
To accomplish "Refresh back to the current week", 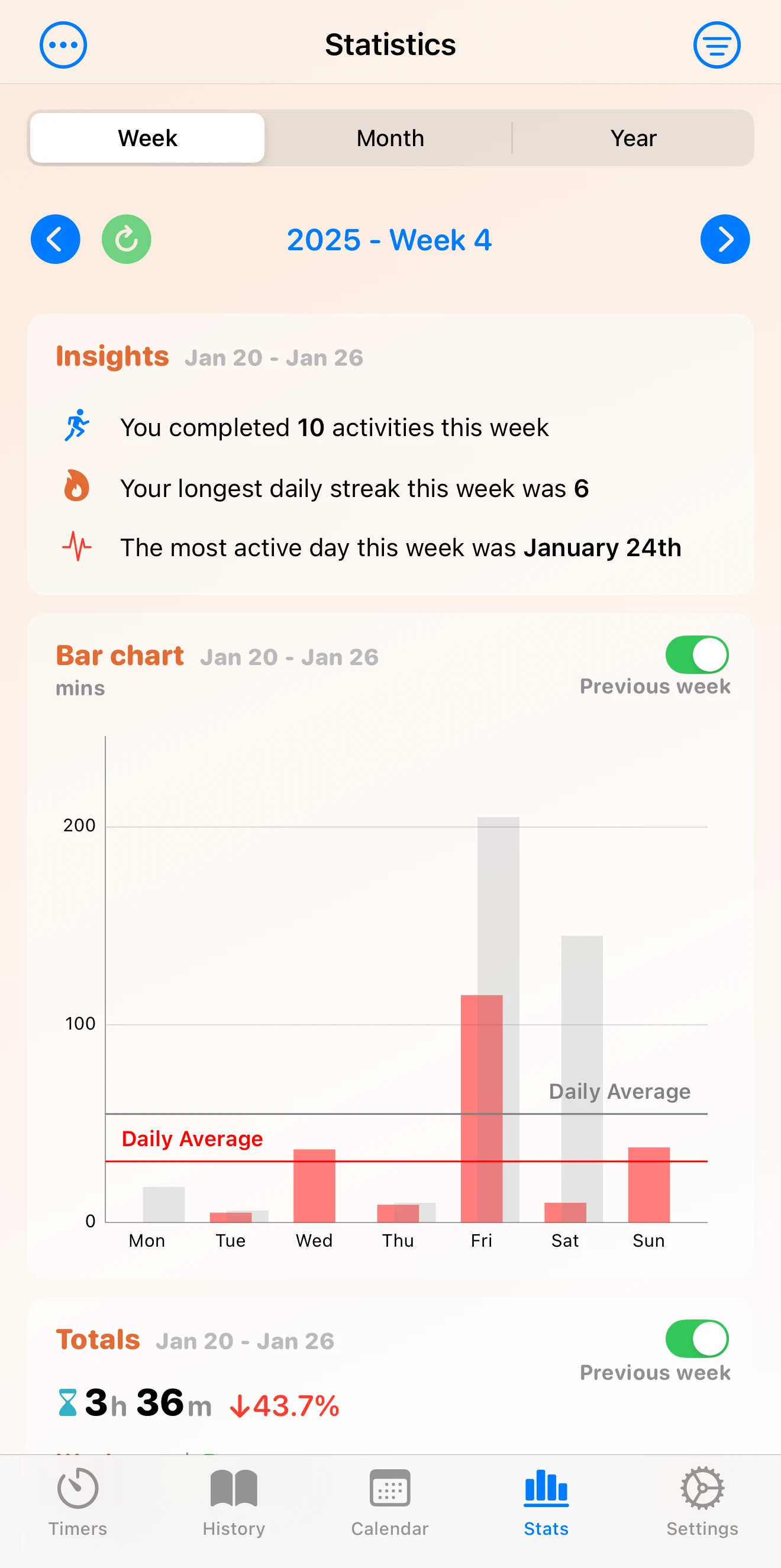I will (127, 239).
